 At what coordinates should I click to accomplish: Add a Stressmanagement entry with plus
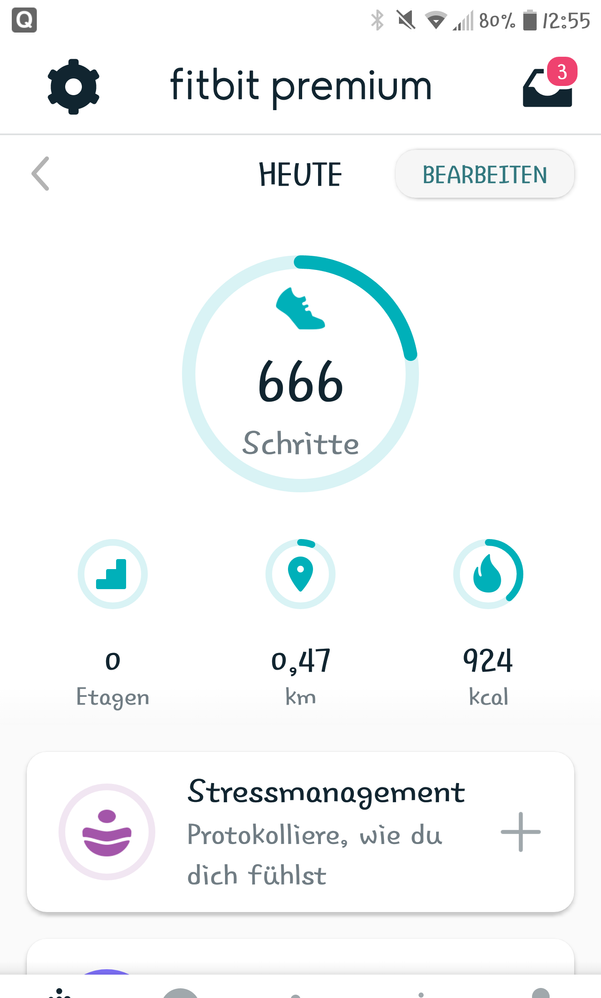[520, 832]
